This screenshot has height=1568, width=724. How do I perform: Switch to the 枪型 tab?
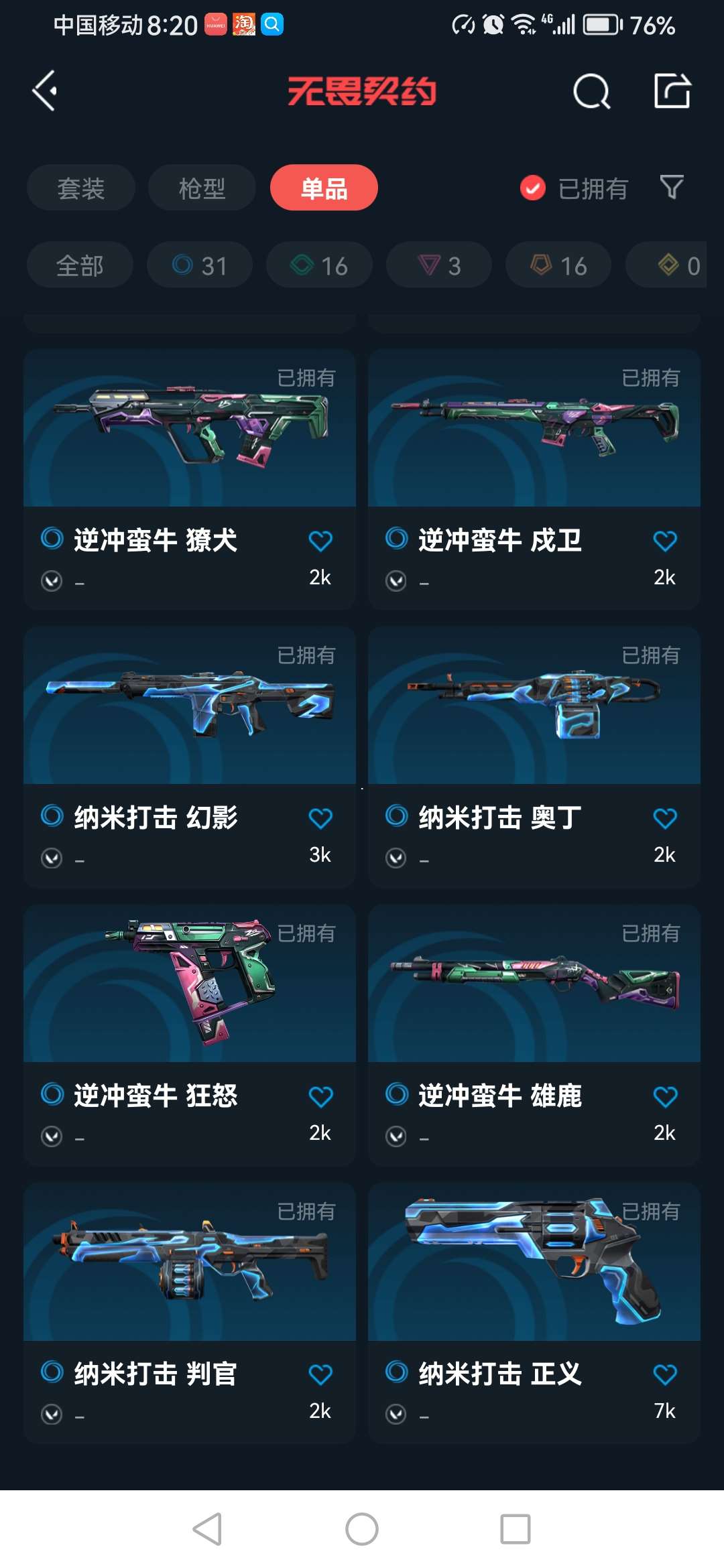[x=202, y=188]
